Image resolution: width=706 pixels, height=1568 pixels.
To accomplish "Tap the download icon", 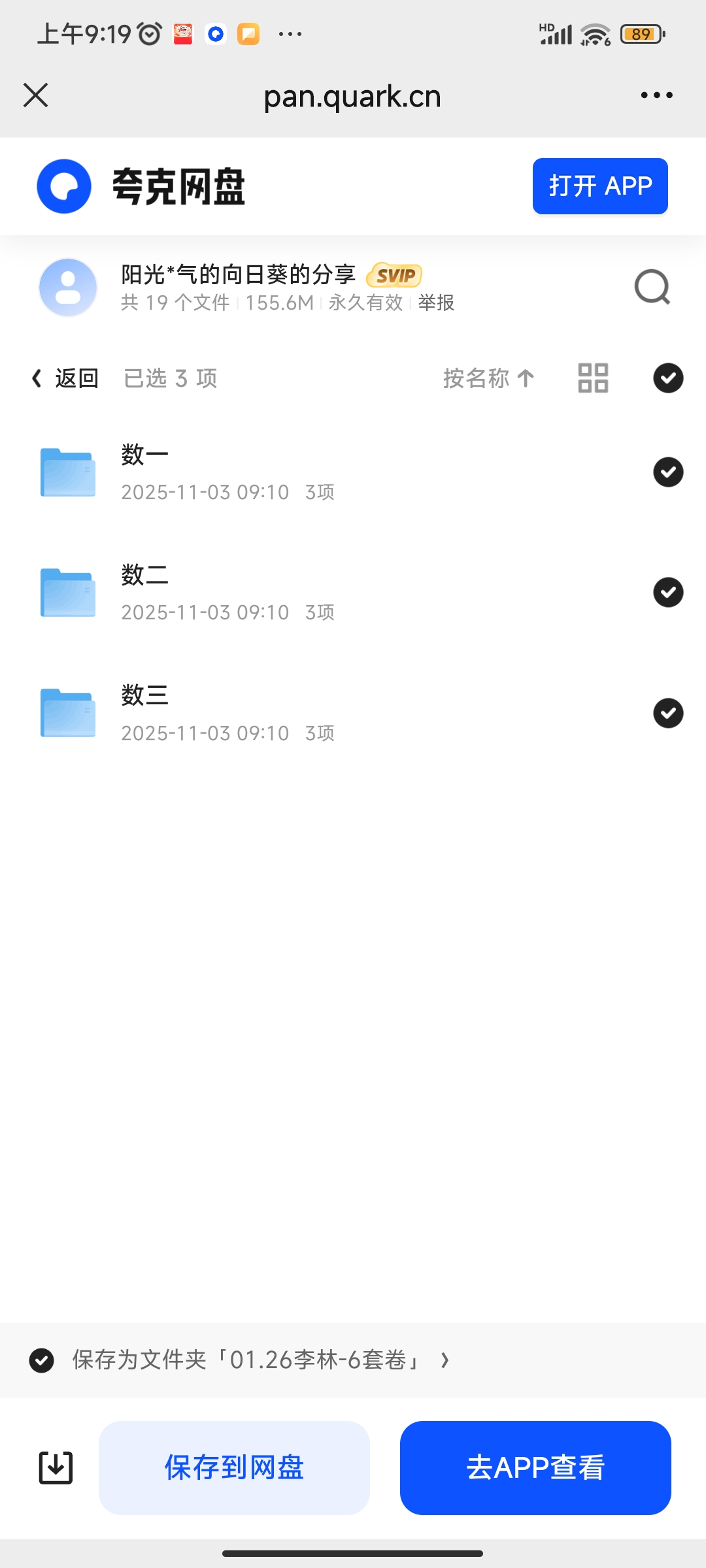I will coord(56,1468).
